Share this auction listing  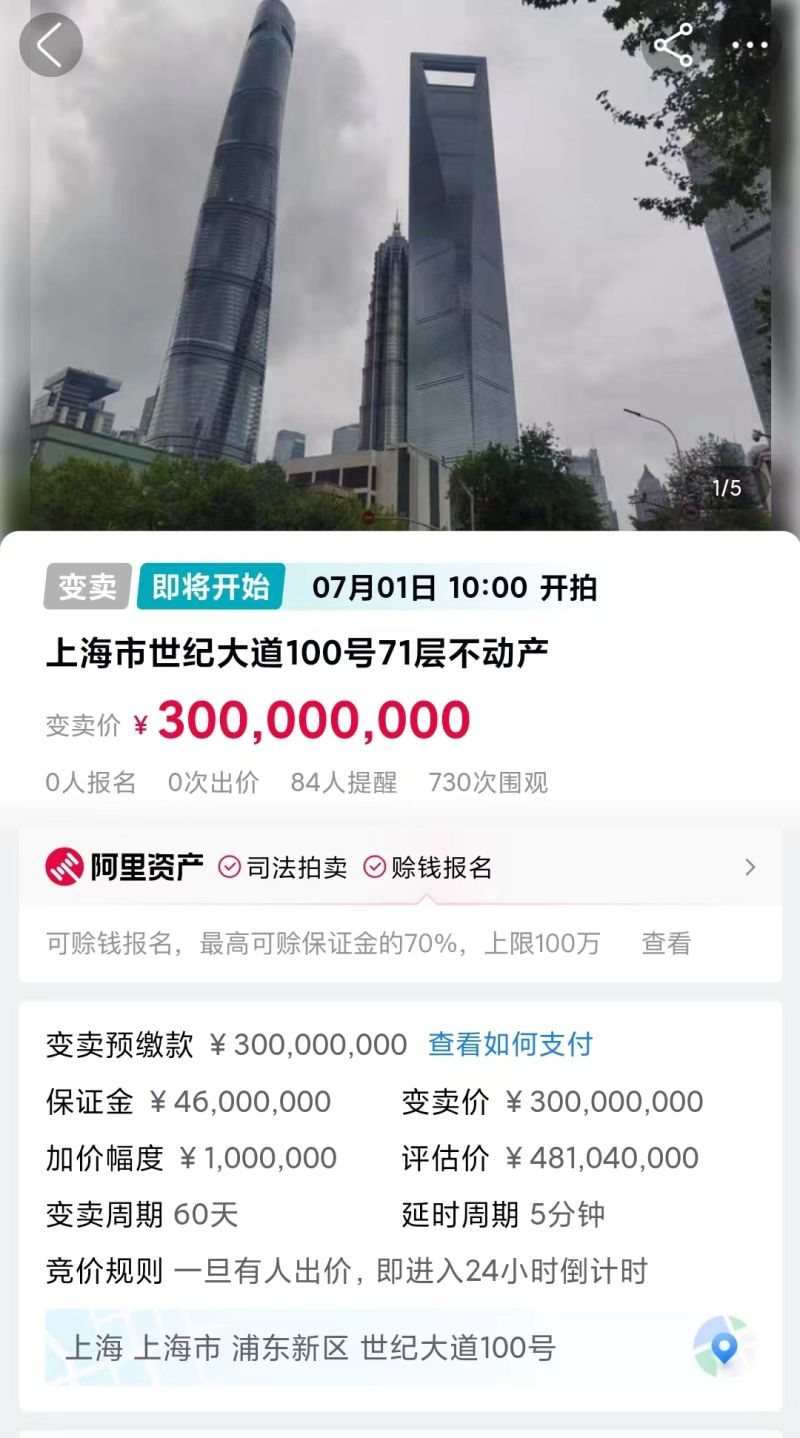[x=673, y=45]
